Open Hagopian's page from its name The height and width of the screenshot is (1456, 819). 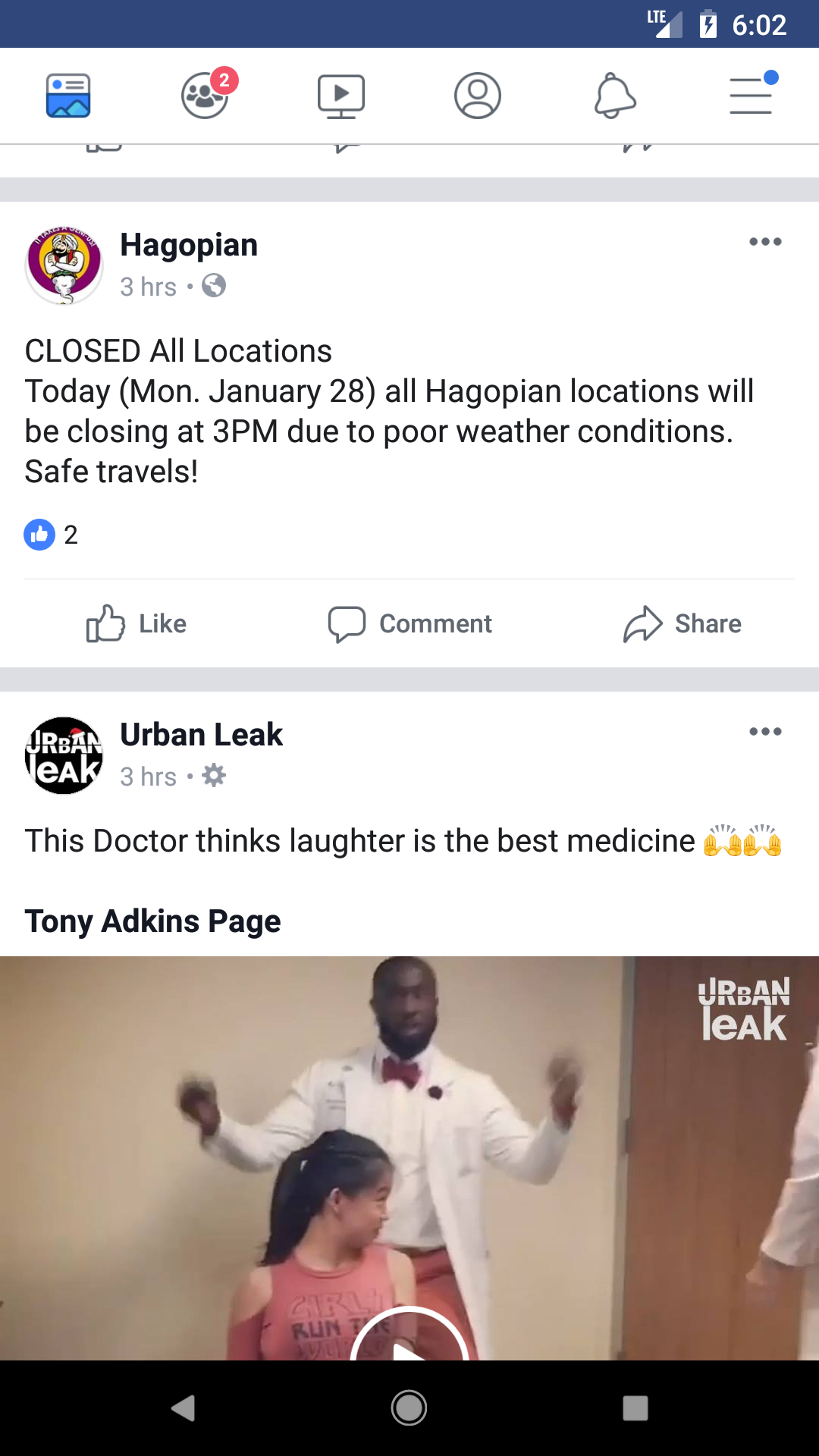coord(189,245)
